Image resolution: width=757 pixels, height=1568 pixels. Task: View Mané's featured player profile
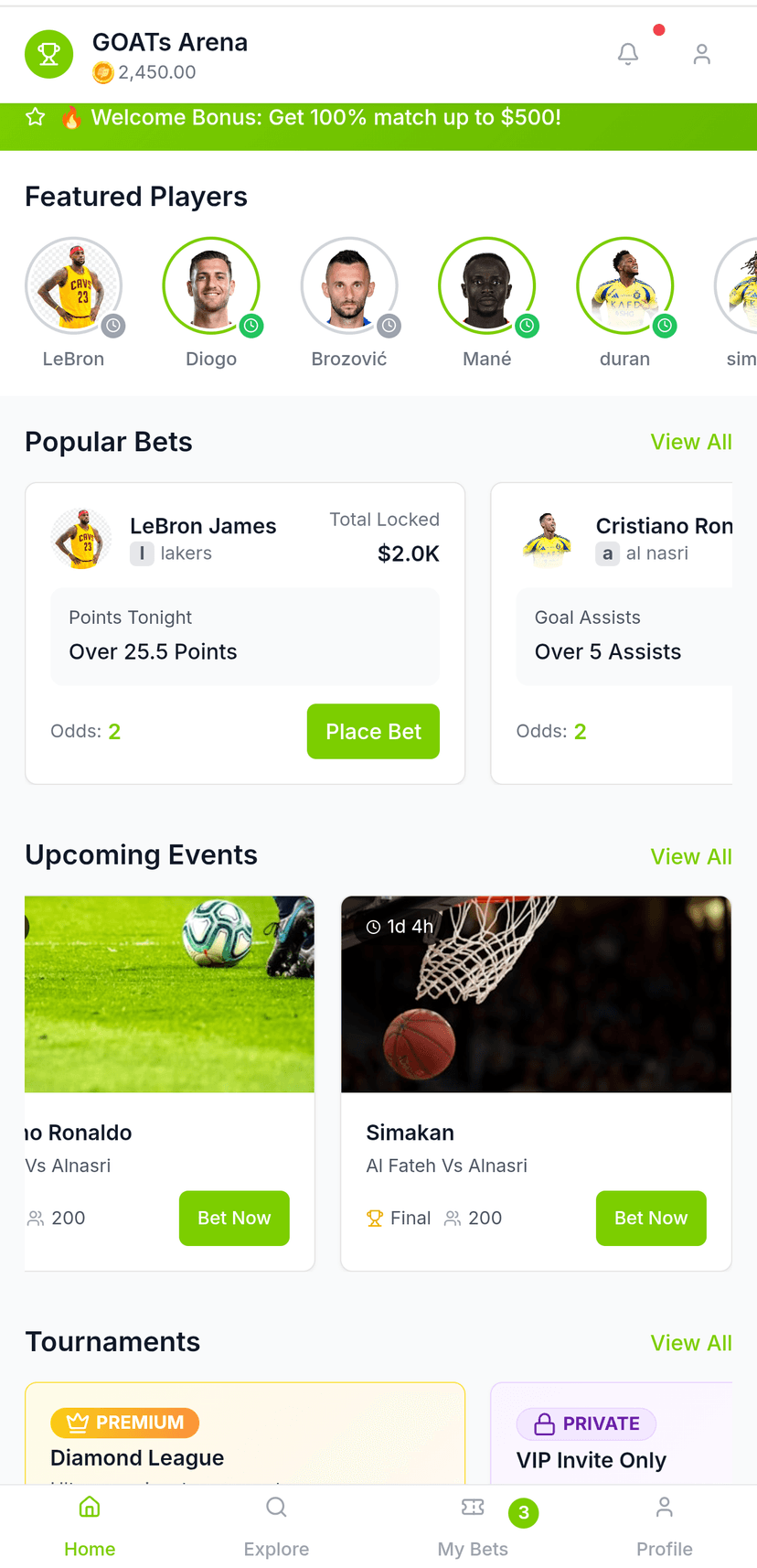click(487, 286)
